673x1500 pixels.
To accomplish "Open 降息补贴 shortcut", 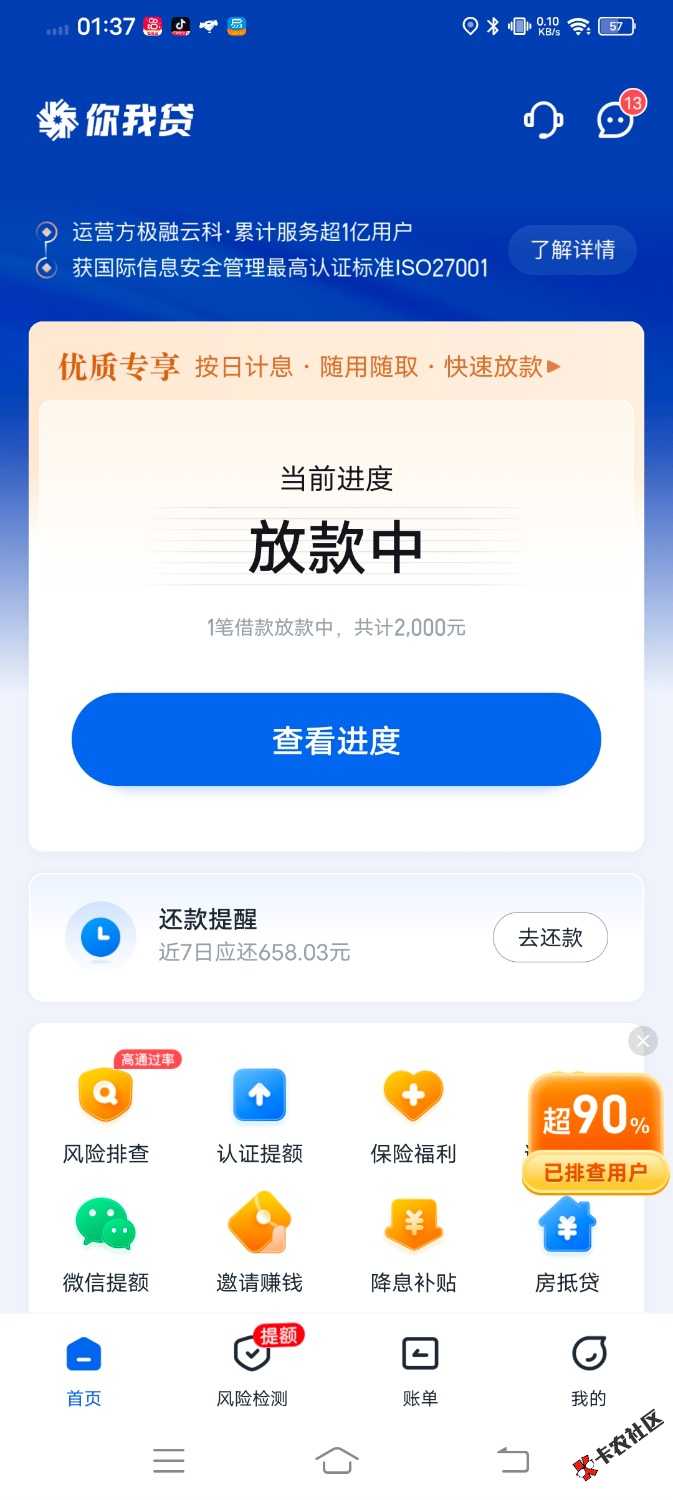I will pos(413,1241).
